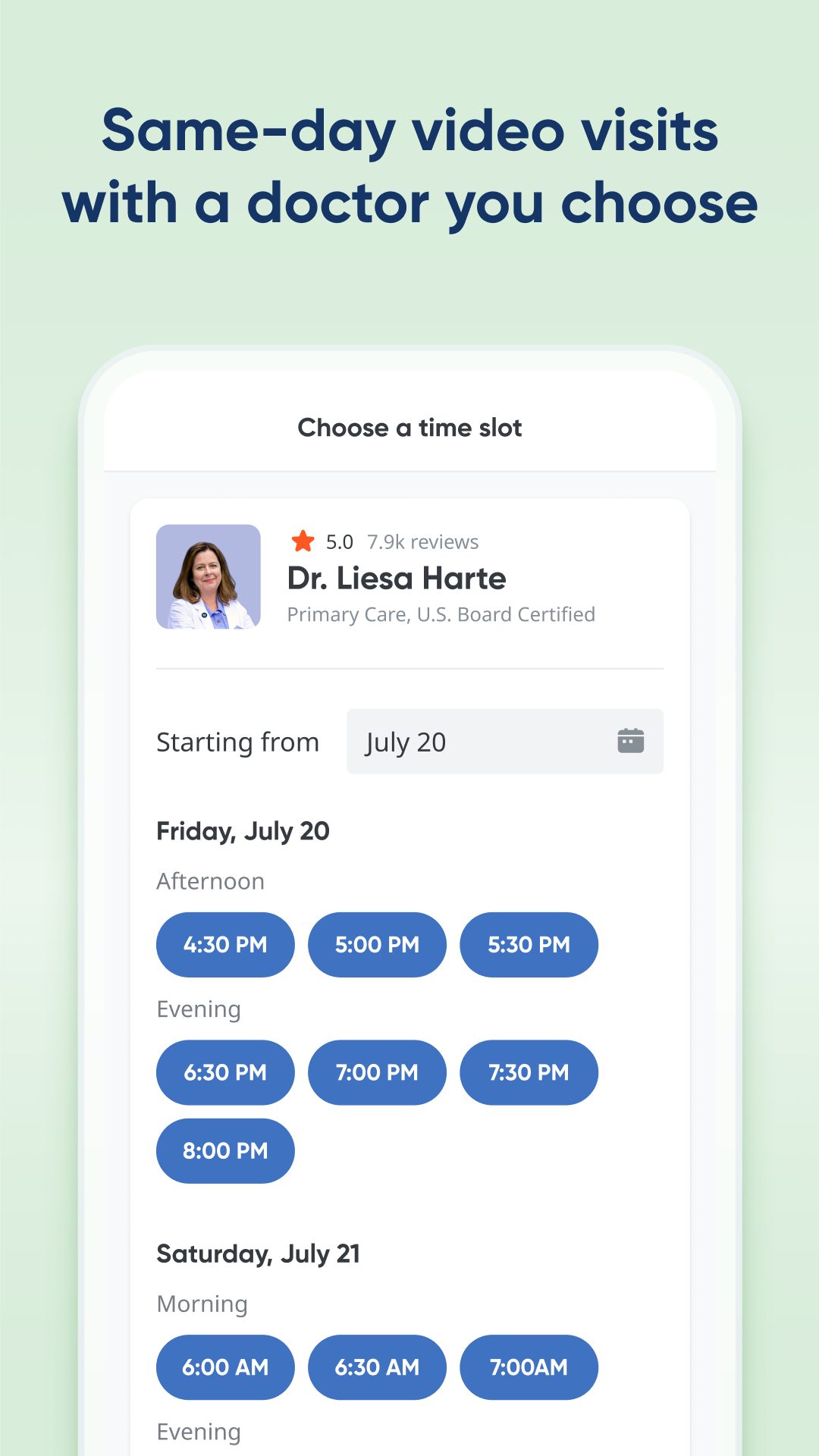View Dr. Liesa Harte's profile photo

coord(208,576)
